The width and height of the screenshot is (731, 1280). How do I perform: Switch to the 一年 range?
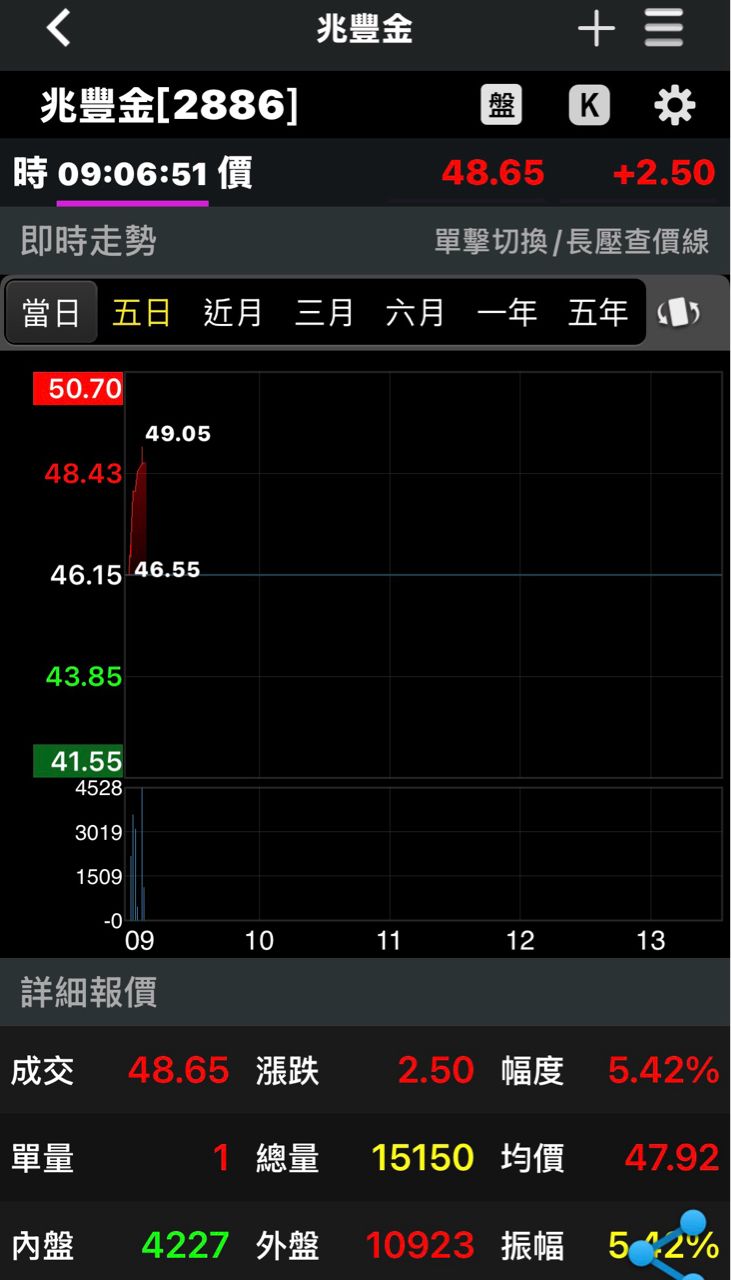click(506, 313)
